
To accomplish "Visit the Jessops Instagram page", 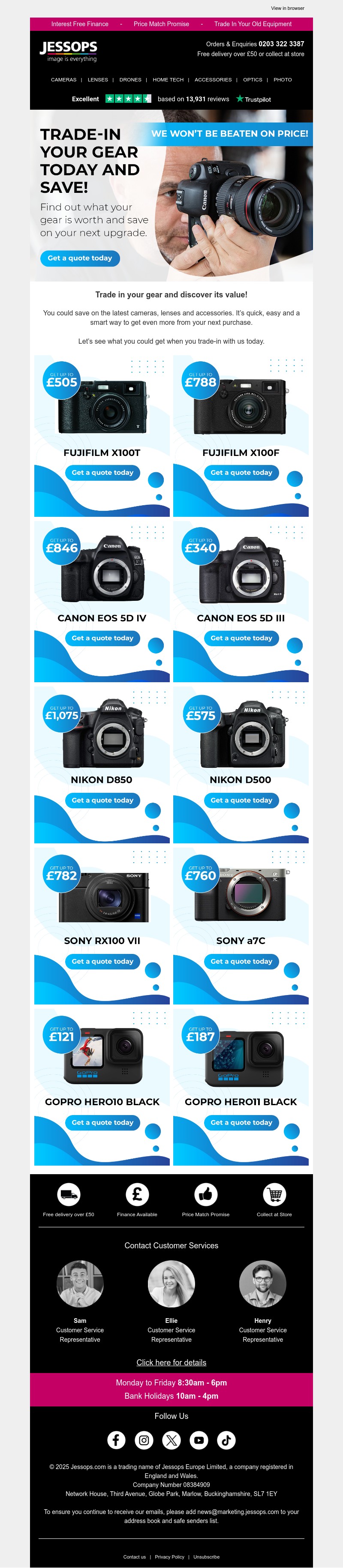I will point(144,1439).
